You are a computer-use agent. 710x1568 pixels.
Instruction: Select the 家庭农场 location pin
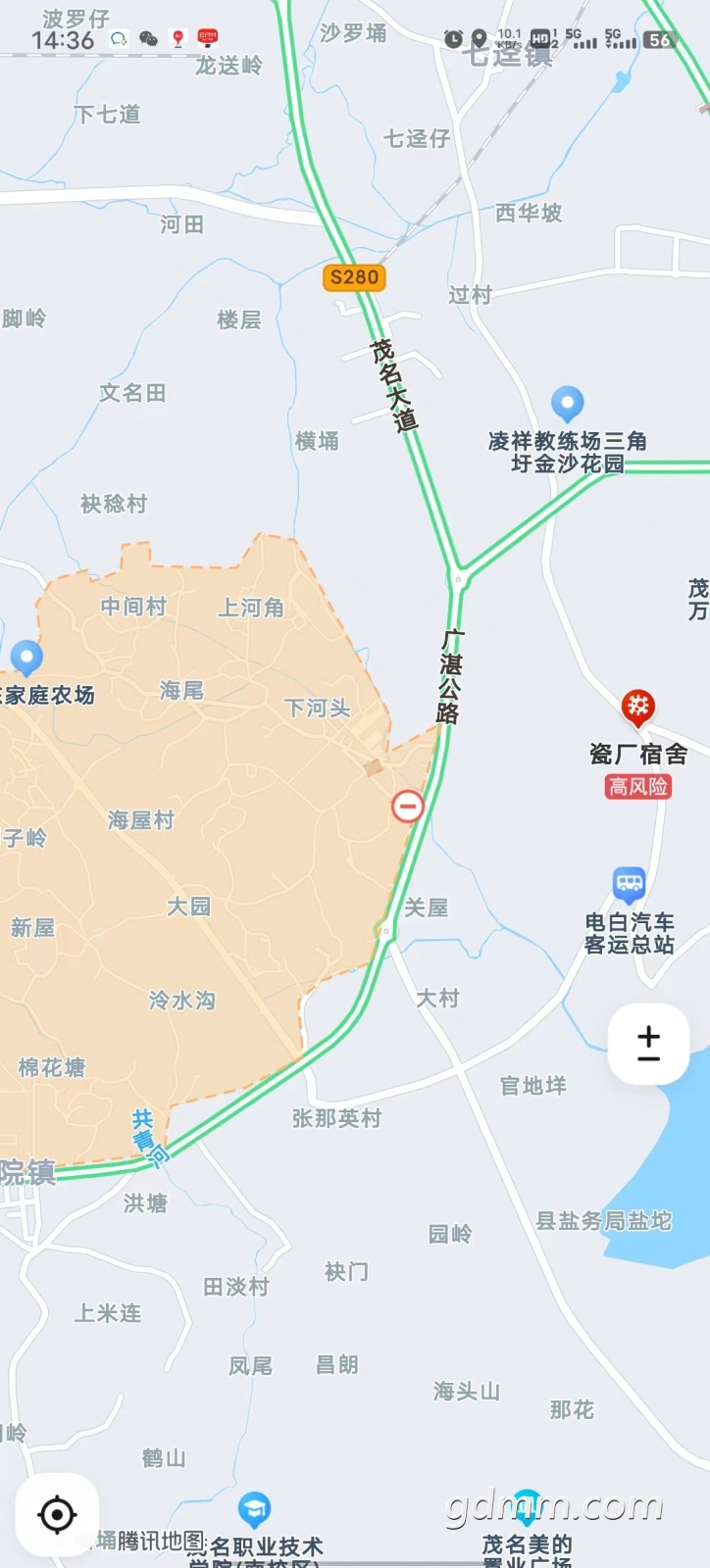[26, 658]
